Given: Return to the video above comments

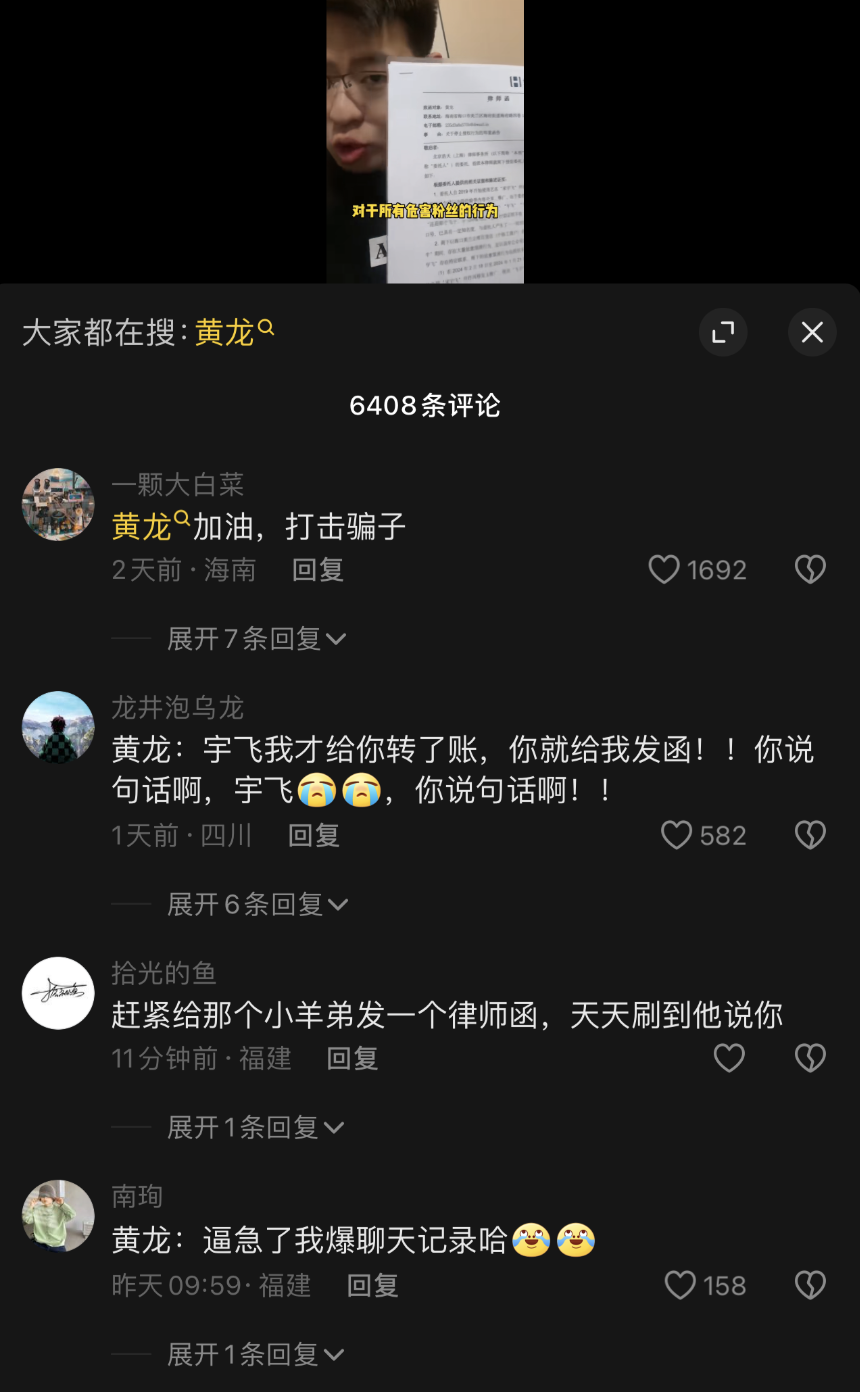Looking at the screenshot, I should (425, 140).
